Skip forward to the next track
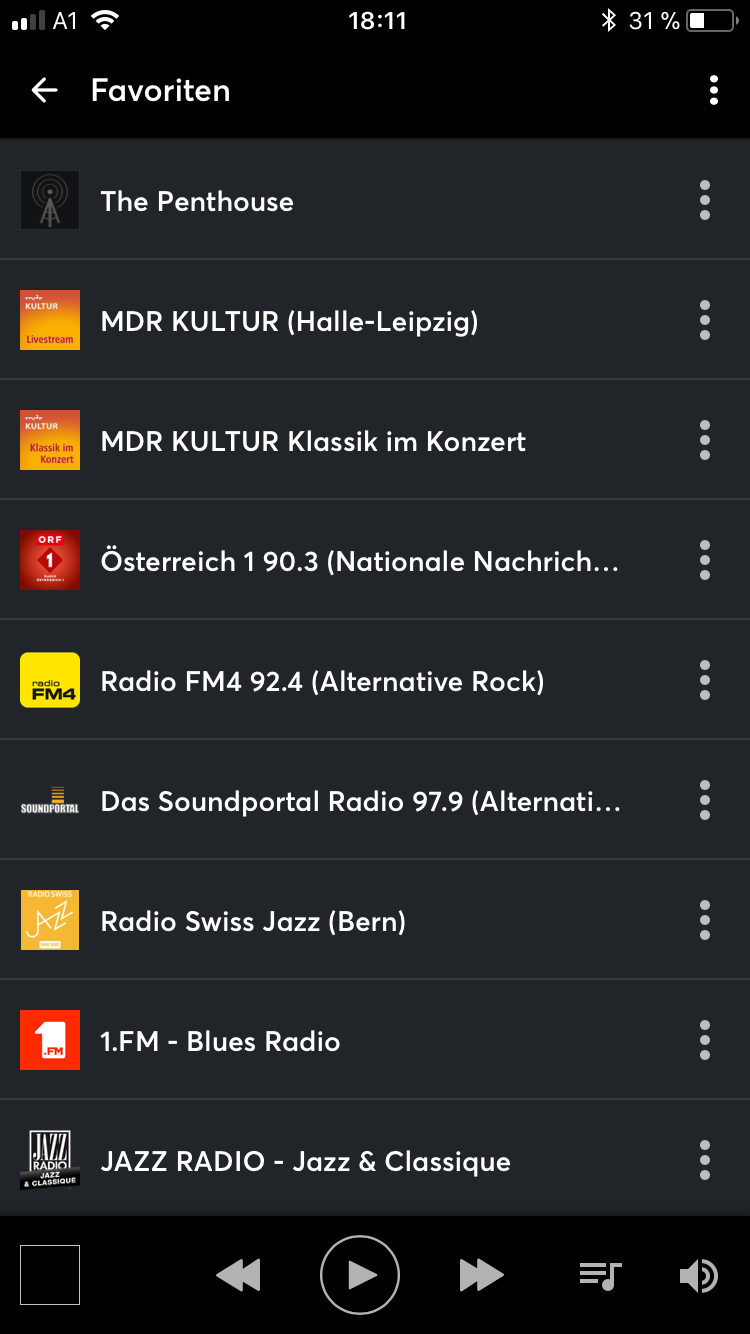The height and width of the screenshot is (1334, 750). pyautogui.click(x=481, y=1275)
